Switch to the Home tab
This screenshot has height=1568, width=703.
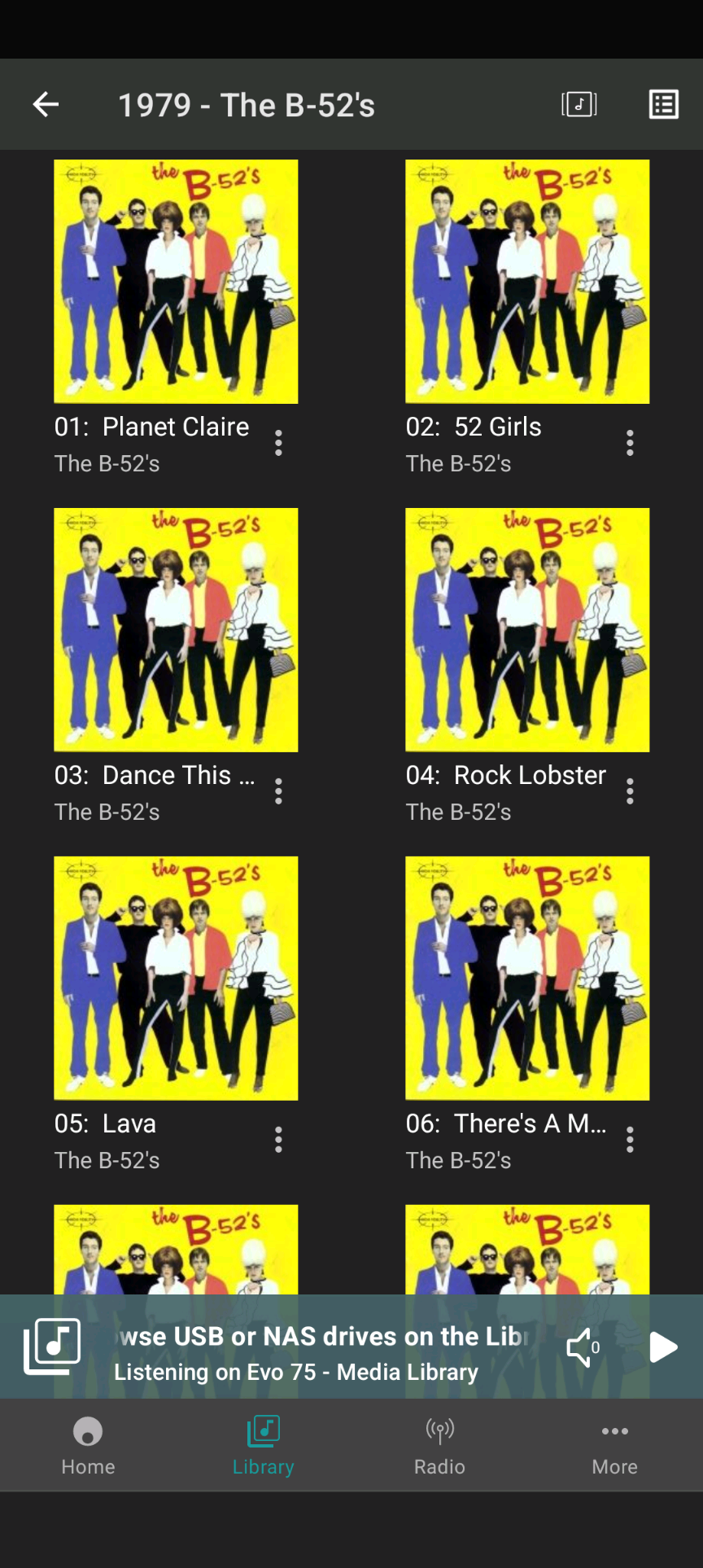tap(88, 1446)
